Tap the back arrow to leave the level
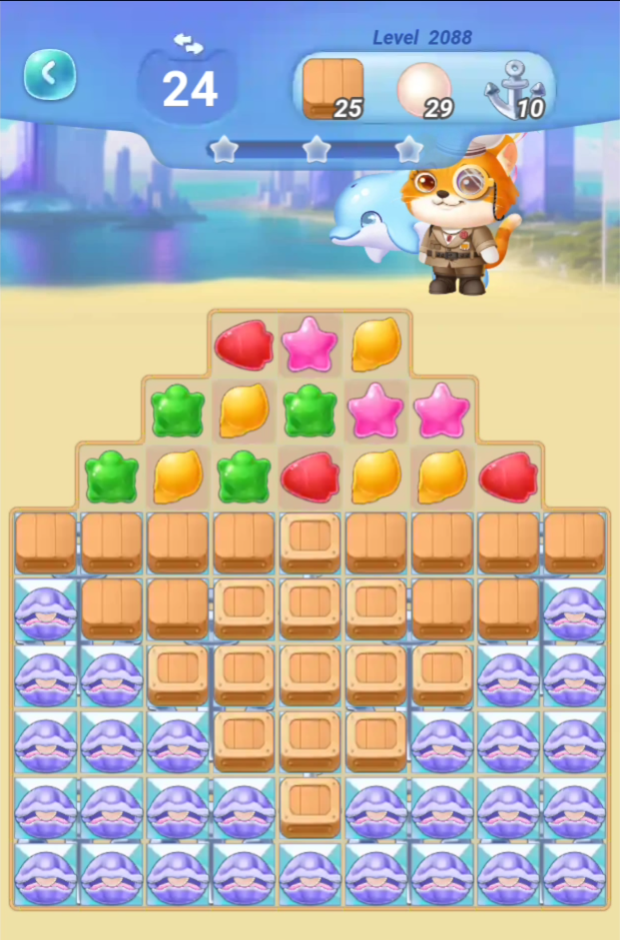The image size is (620, 940). (49, 74)
